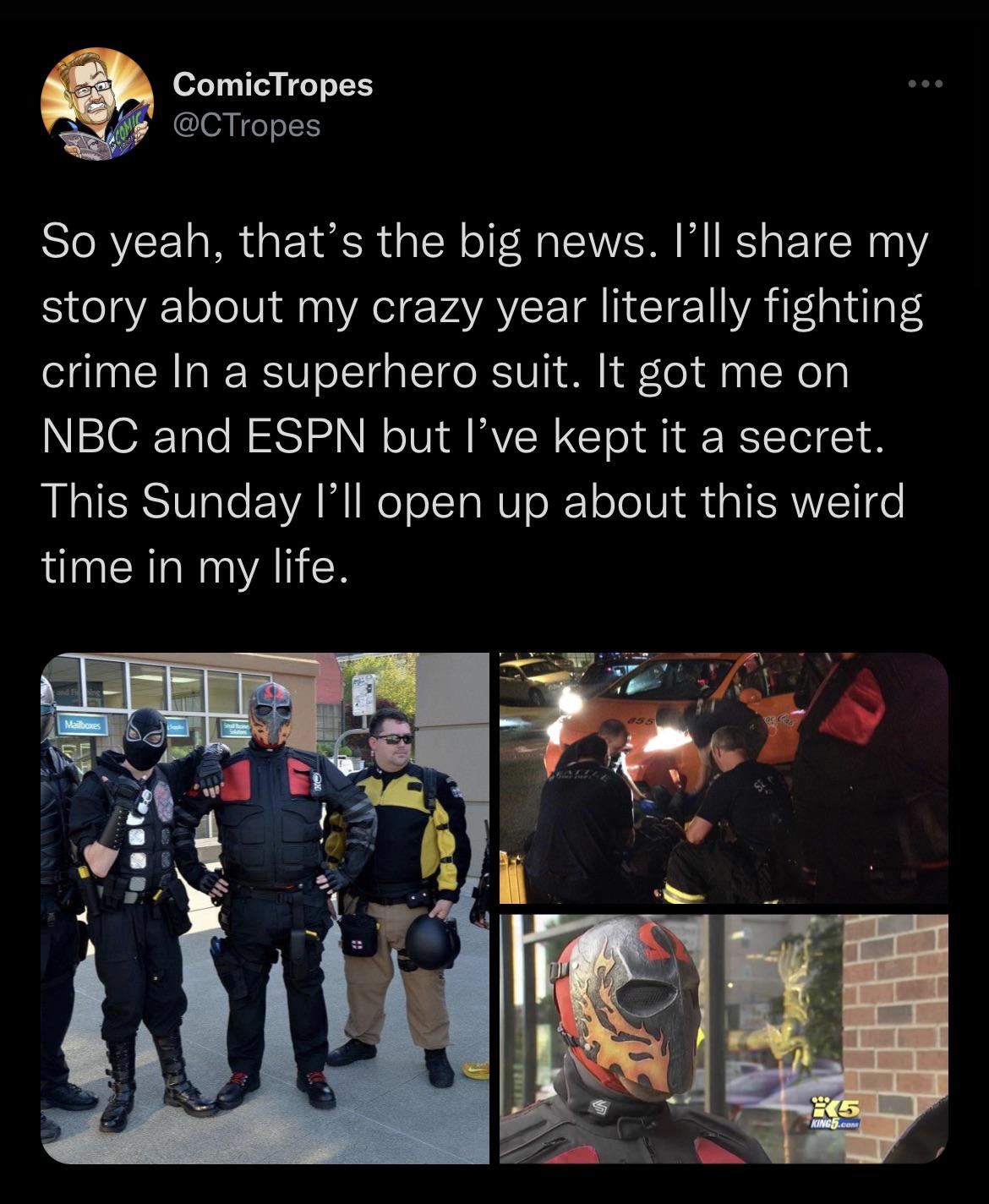Open the @CTropes profile handle
The image size is (989, 1204).
coord(246,125)
